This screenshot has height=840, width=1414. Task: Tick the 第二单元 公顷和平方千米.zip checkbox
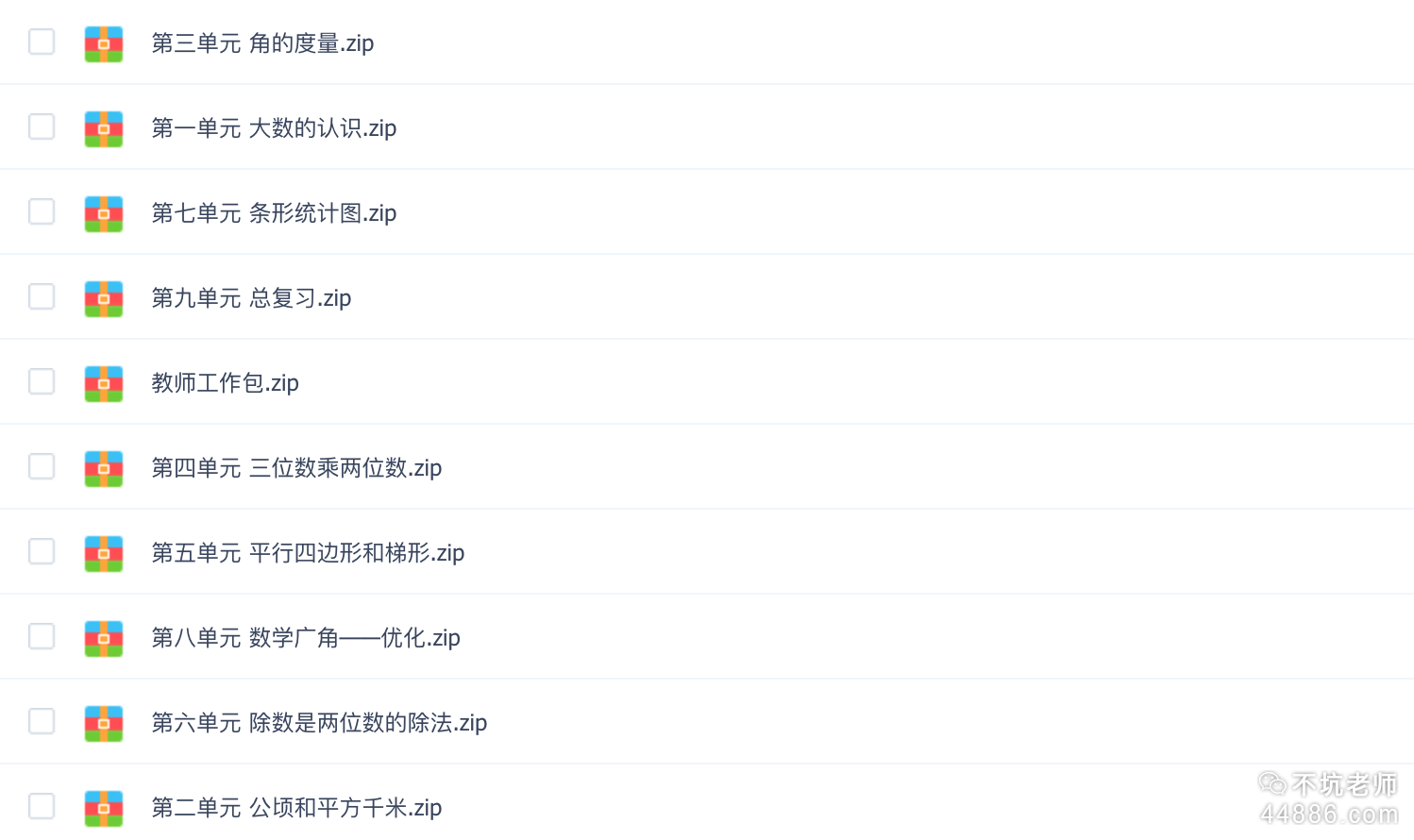coord(42,807)
